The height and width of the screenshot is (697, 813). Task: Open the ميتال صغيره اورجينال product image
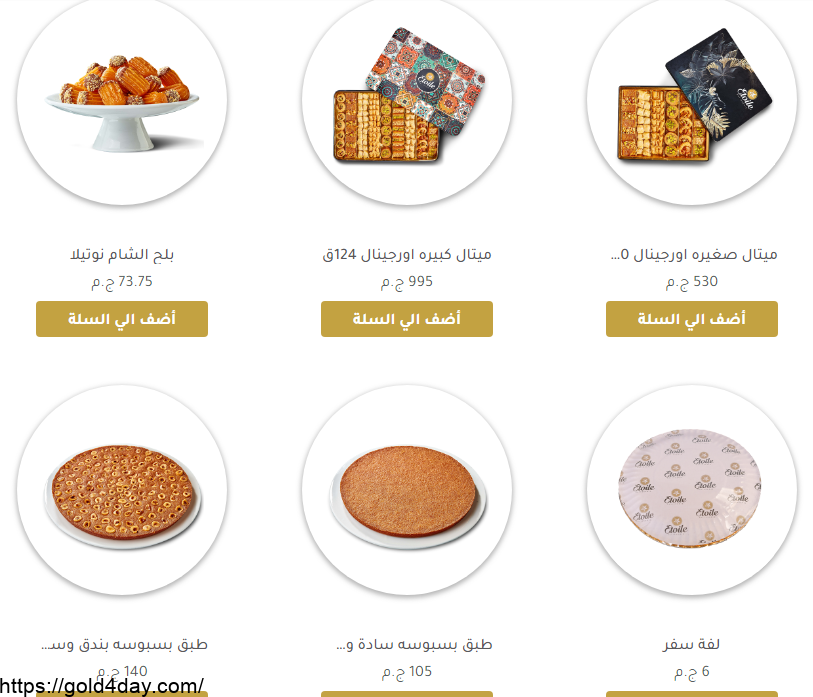pyautogui.click(x=692, y=100)
